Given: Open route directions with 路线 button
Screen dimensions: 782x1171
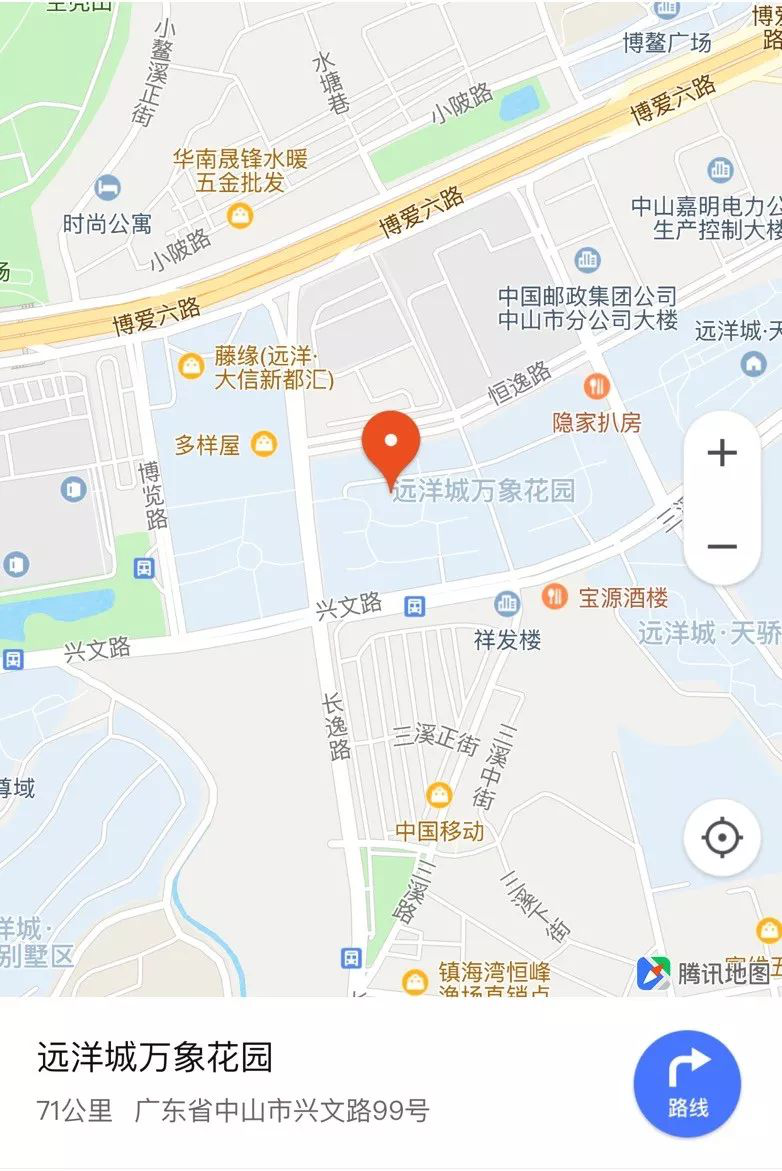Looking at the screenshot, I should [x=687, y=1083].
